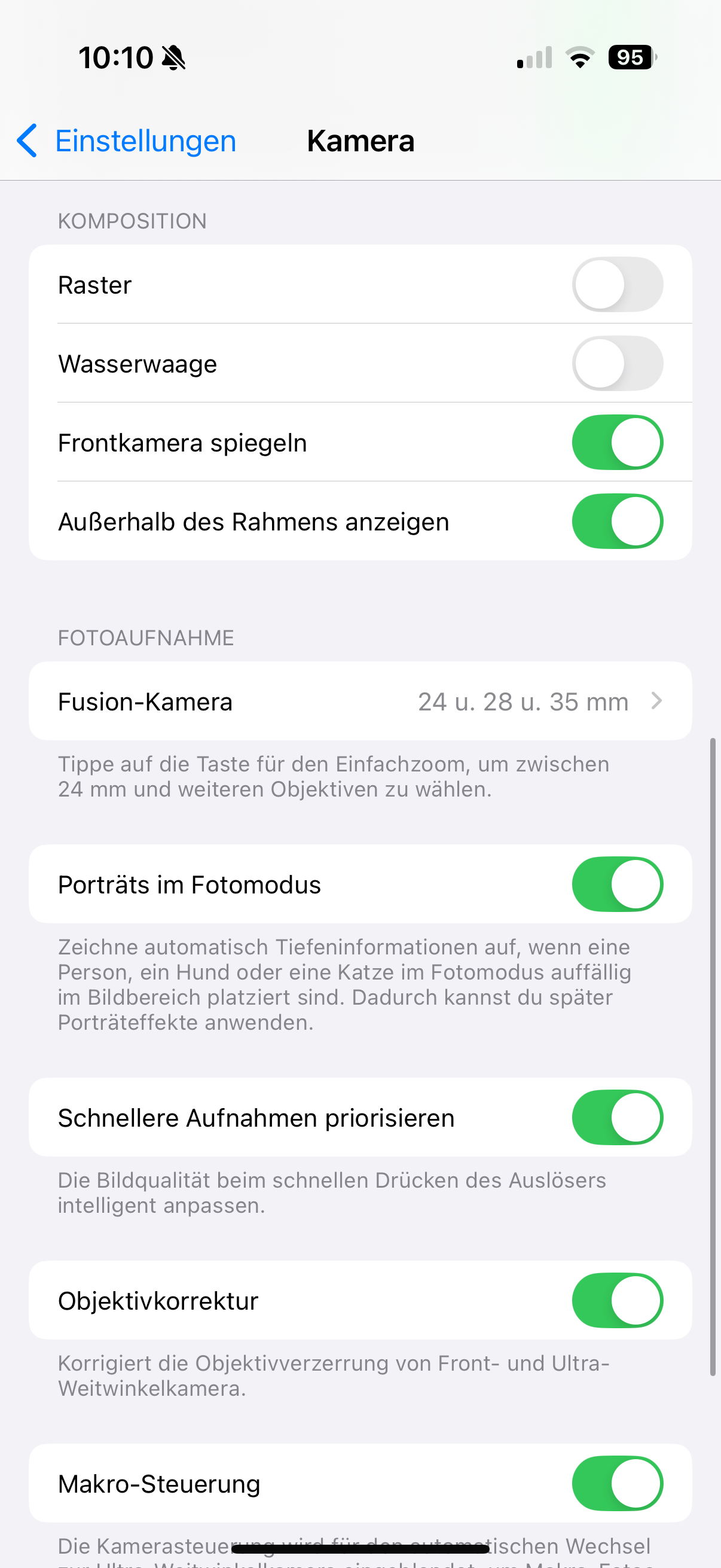Turn off Objektivkorrektur

point(617,1300)
